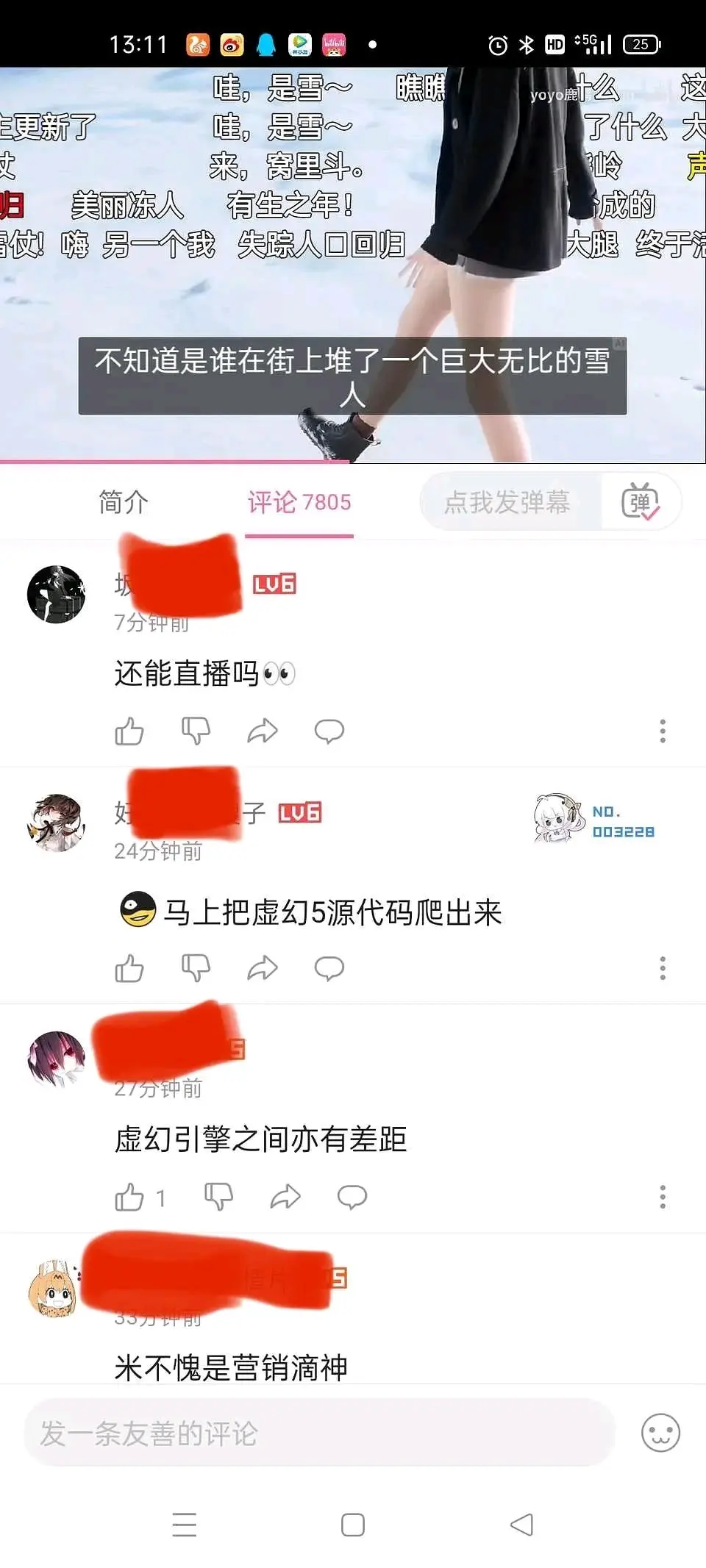
Task: Like the comment 虚幻引擎之间亦有差距
Action: 129,1198
